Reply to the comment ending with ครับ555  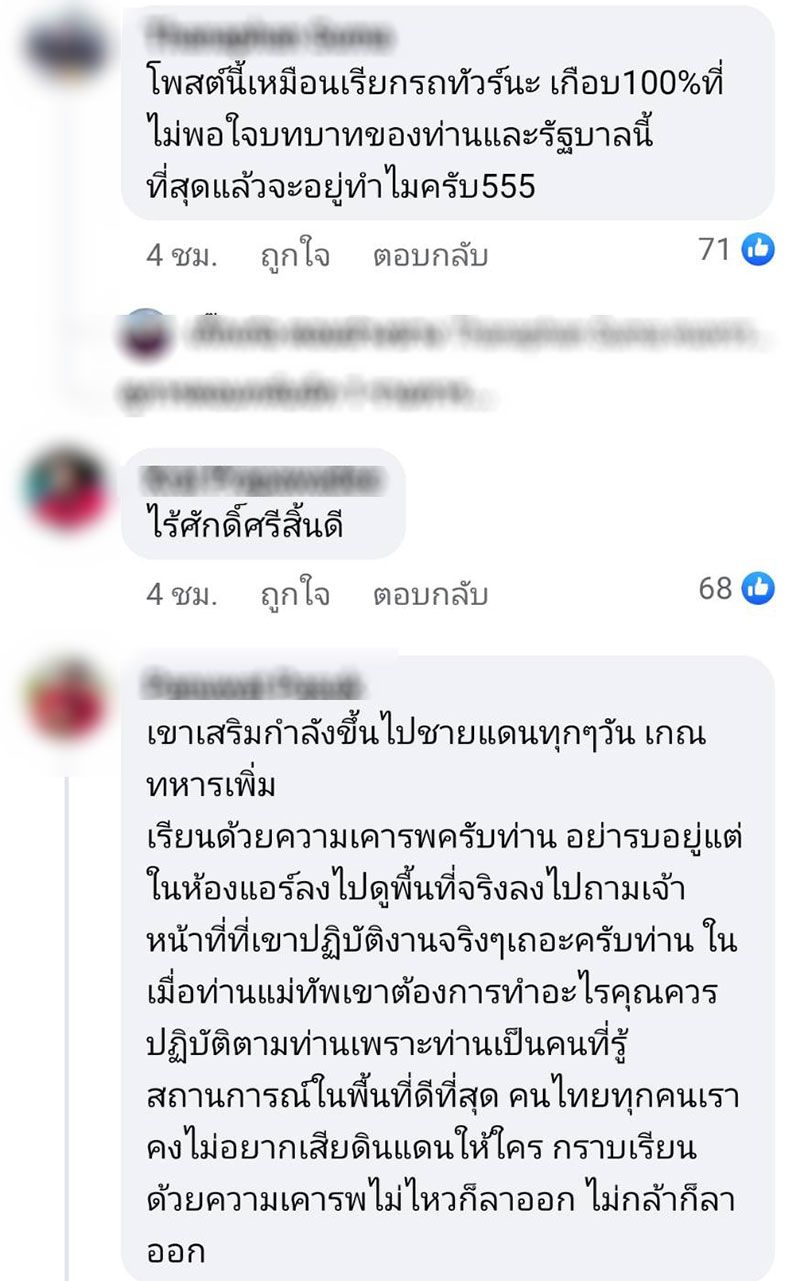click(430, 256)
